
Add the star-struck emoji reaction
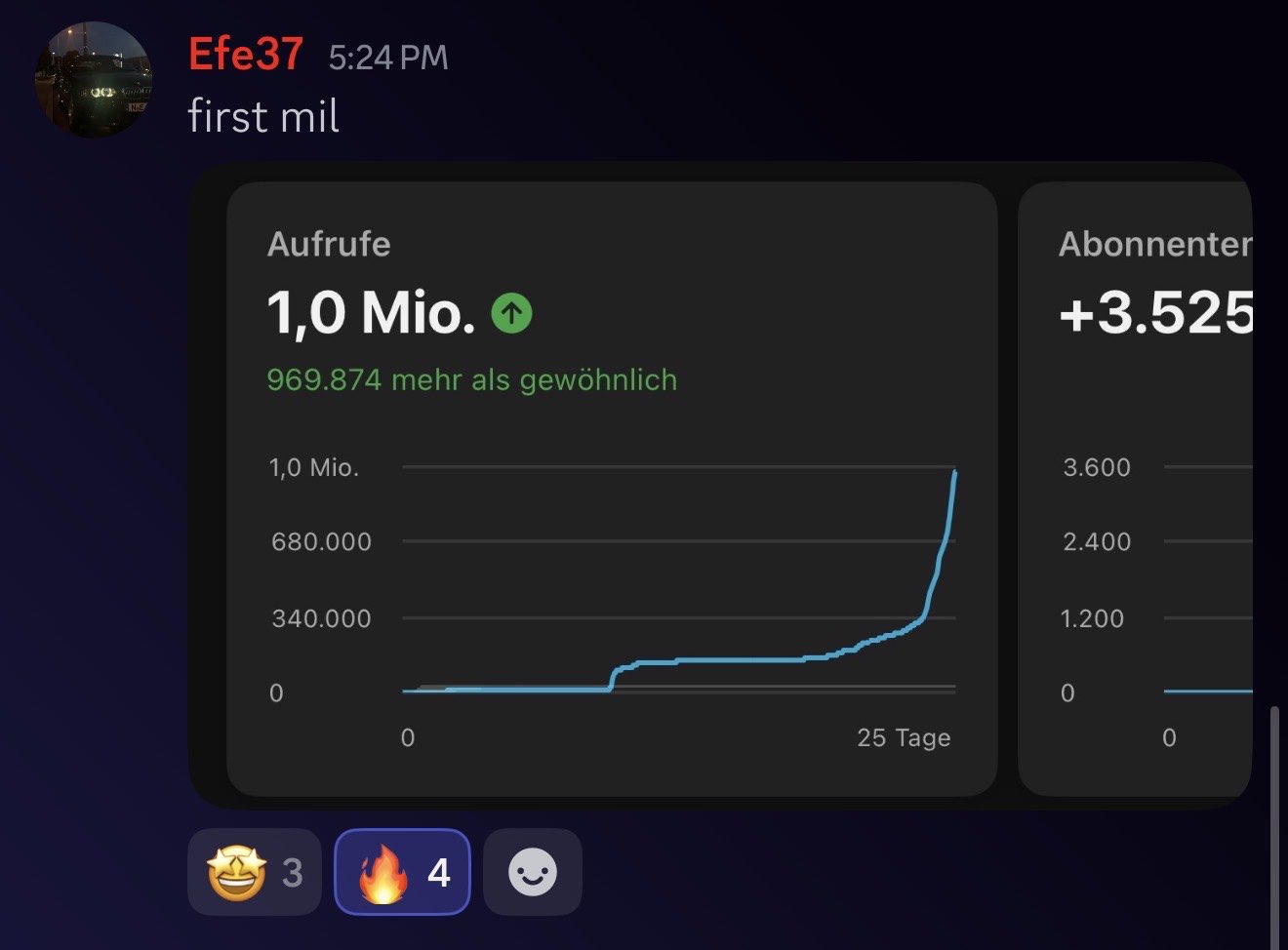[254, 872]
